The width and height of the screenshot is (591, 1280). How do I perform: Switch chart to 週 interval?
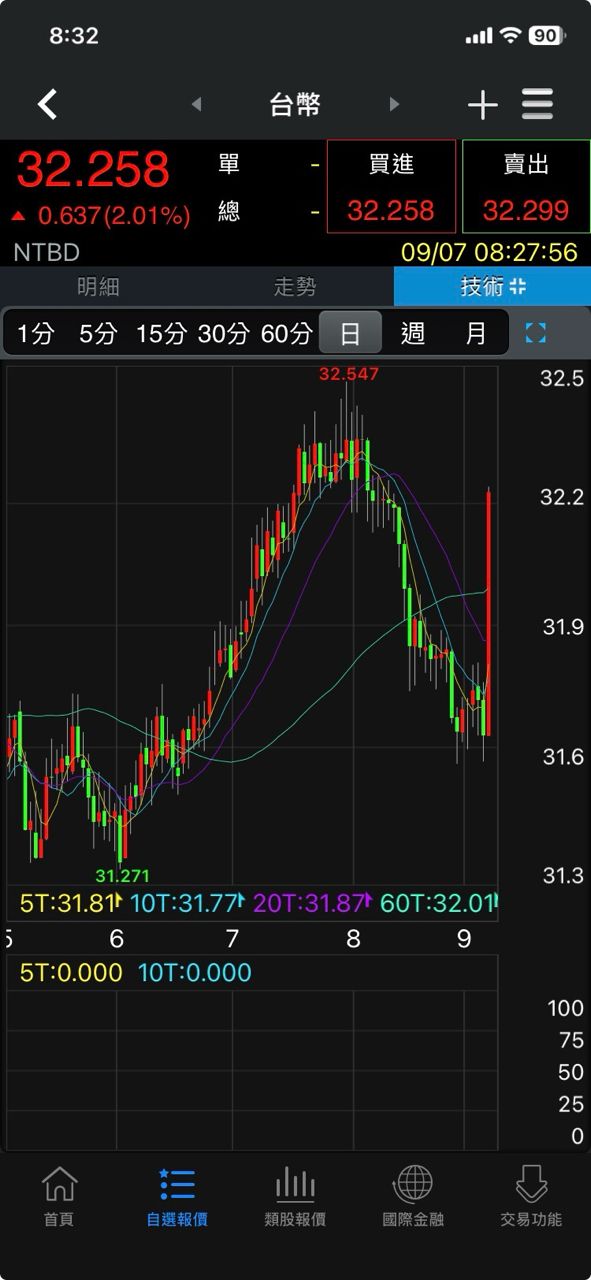click(413, 333)
